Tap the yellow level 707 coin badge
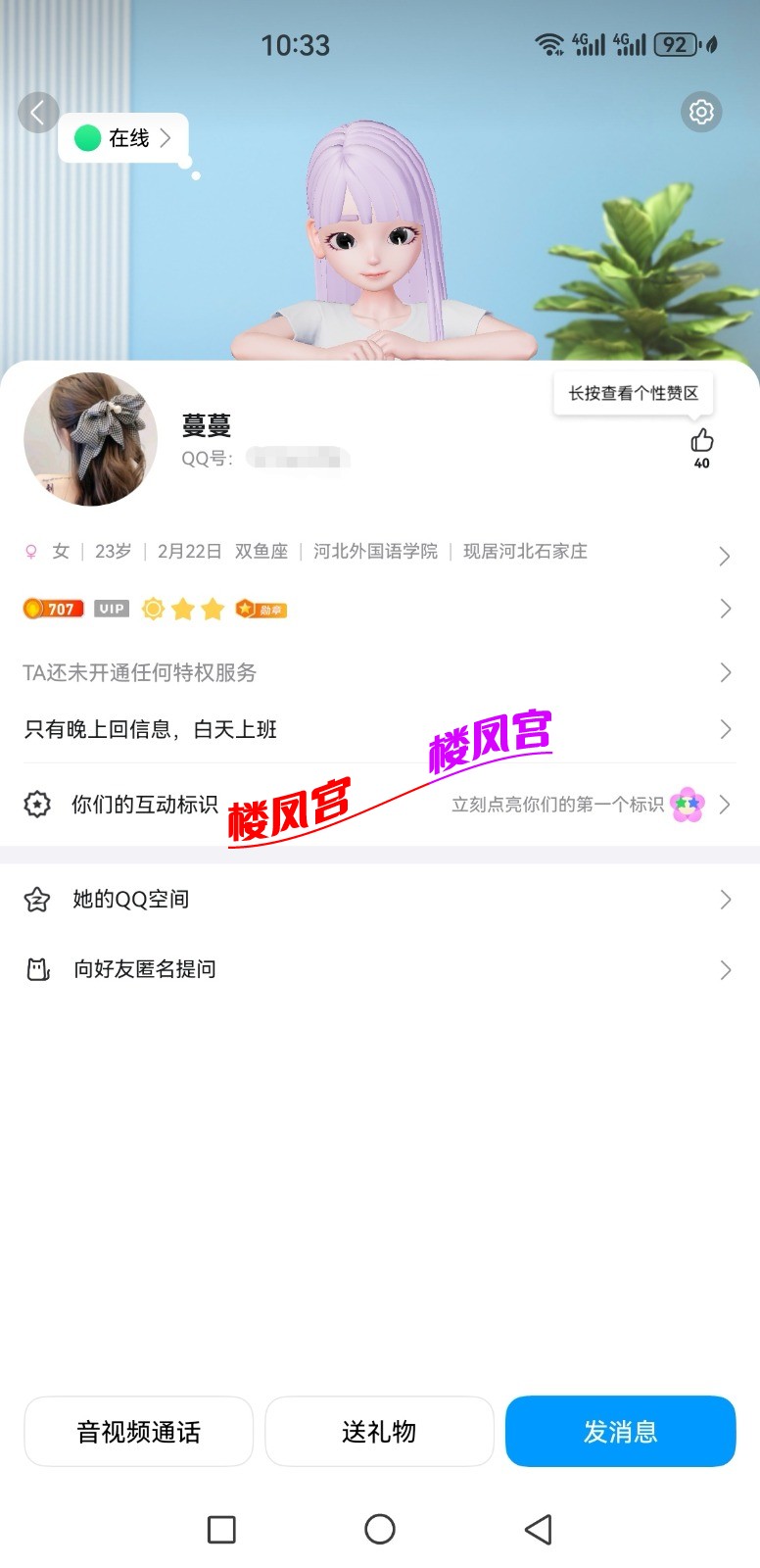Image resolution: width=760 pixels, height=1568 pixels. (x=54, y=609)
